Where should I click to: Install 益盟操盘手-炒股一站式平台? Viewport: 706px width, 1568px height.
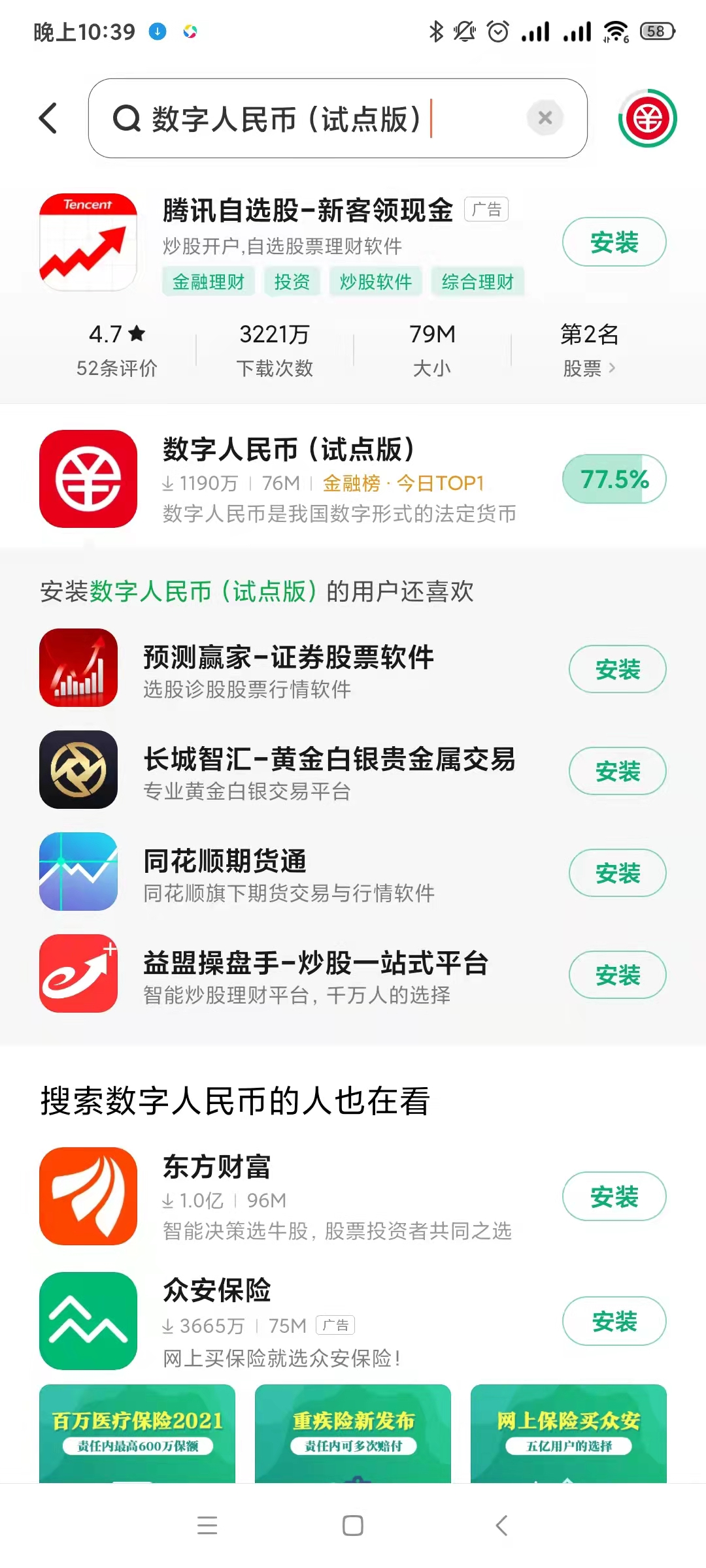pyautogui.click(x=617, y=975)
